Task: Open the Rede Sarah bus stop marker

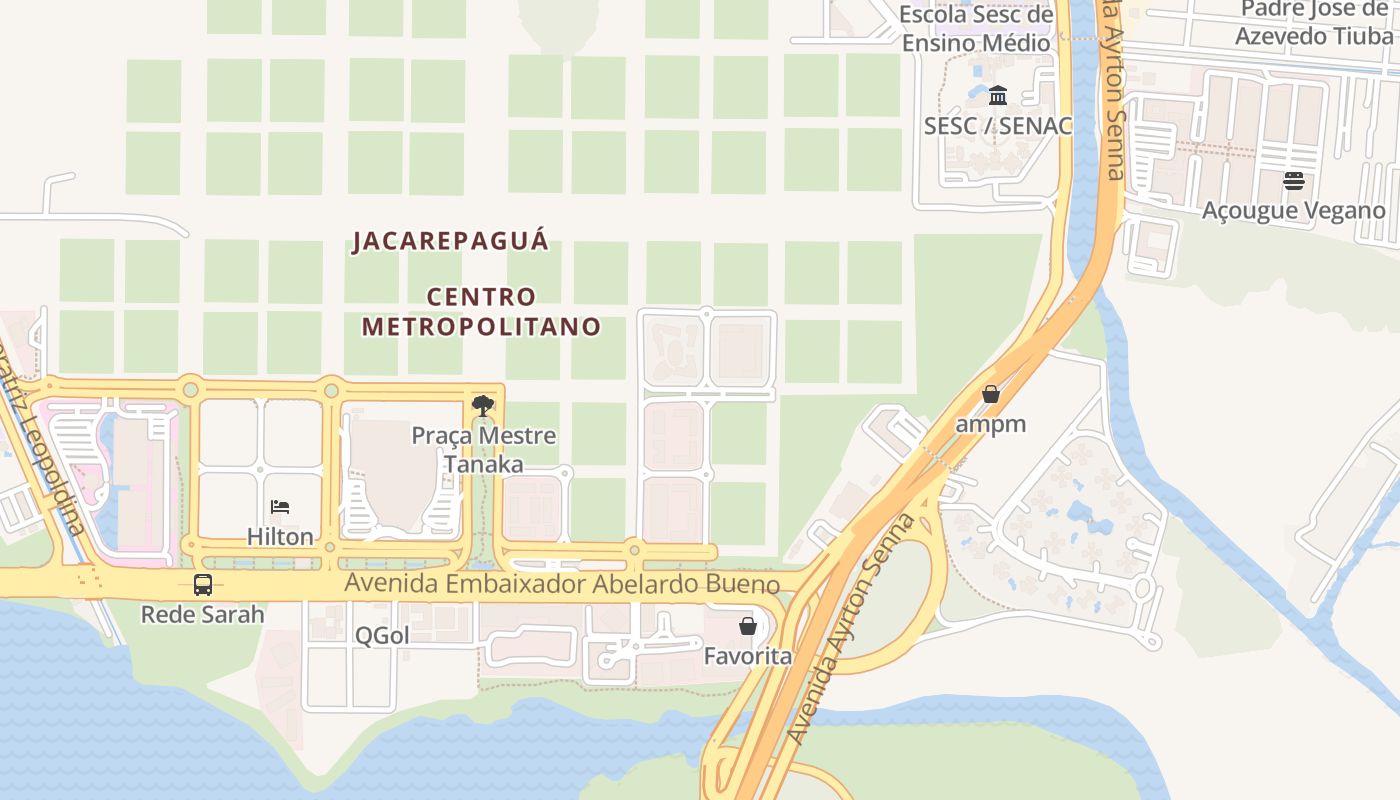Action: point(203,585)
